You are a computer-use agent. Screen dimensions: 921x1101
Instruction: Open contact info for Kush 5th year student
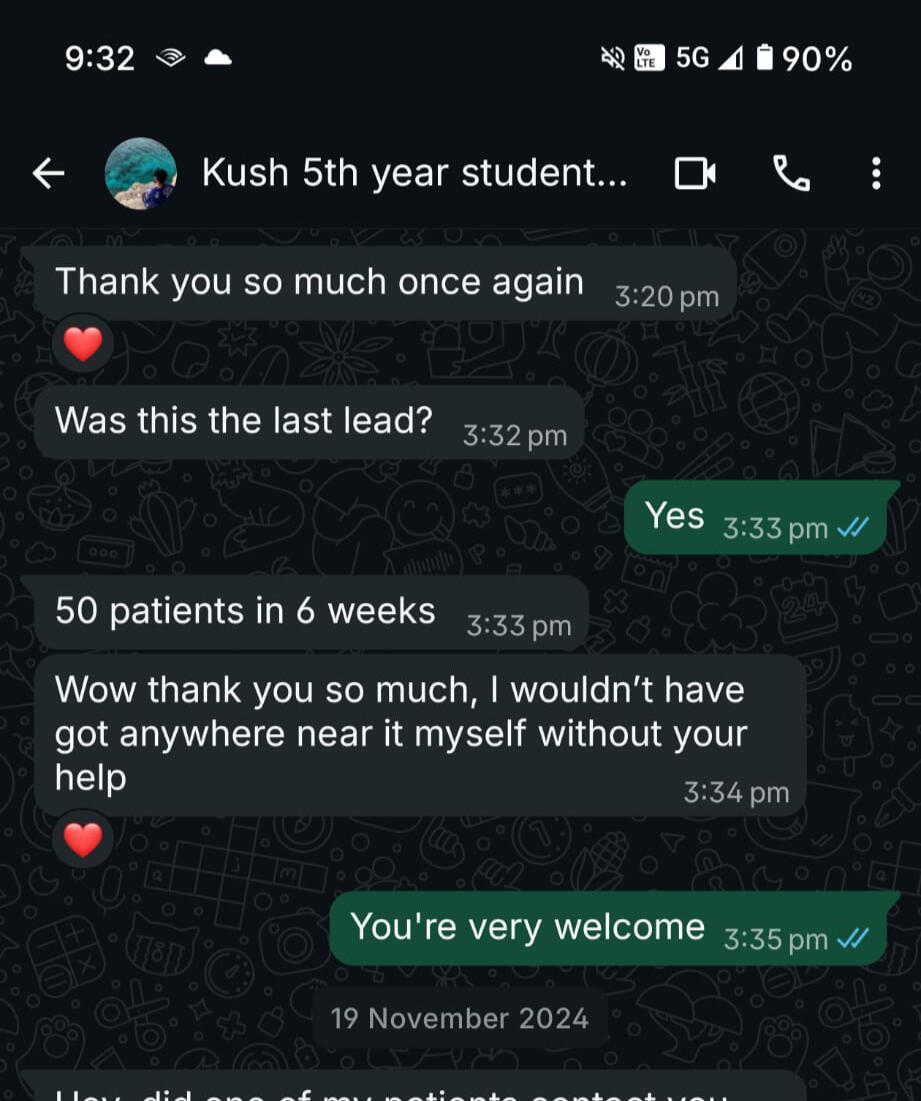[414, 174]
